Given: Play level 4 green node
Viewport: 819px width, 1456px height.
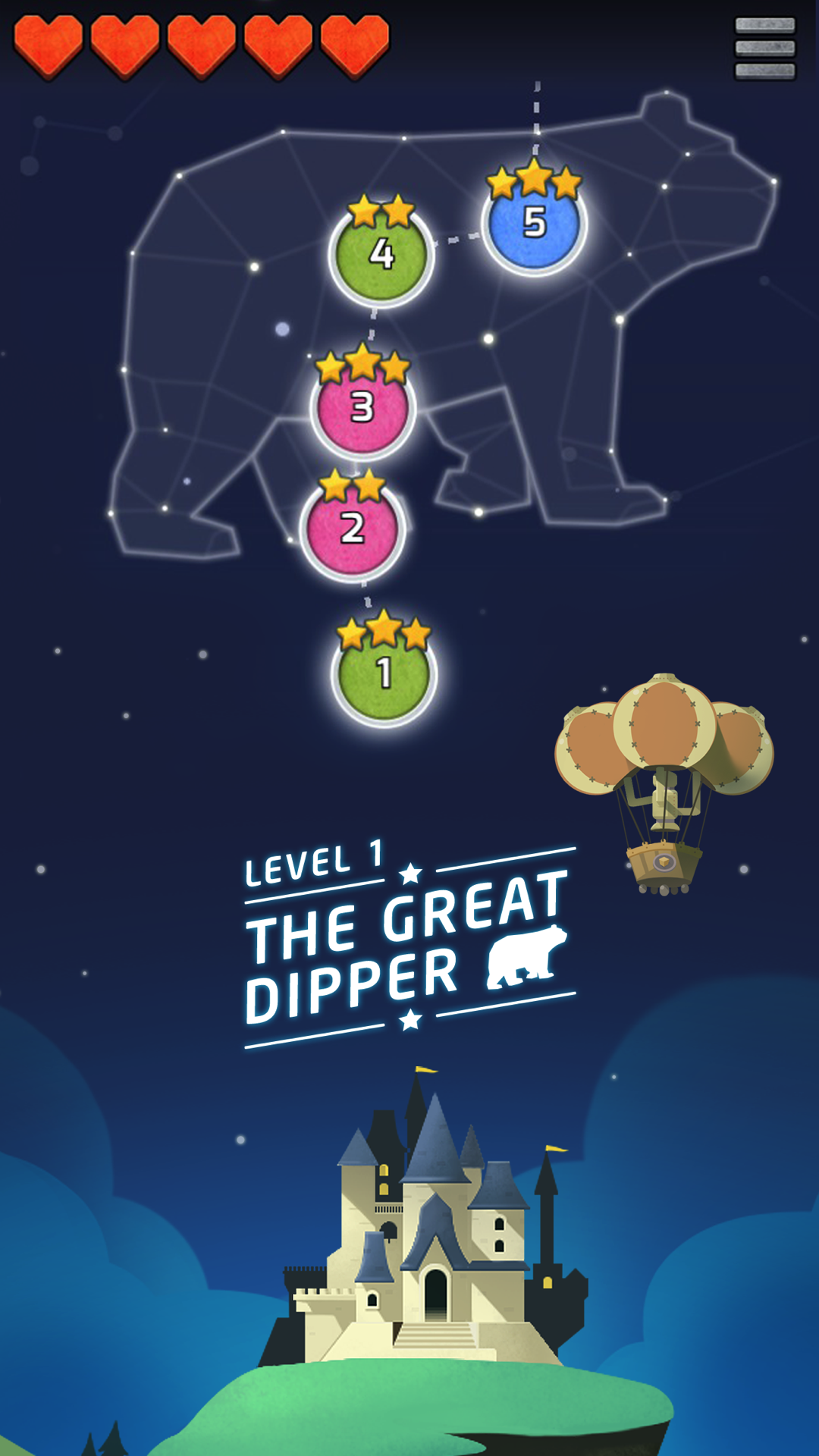Looking at the screenshot, I should tap(381, 255).
